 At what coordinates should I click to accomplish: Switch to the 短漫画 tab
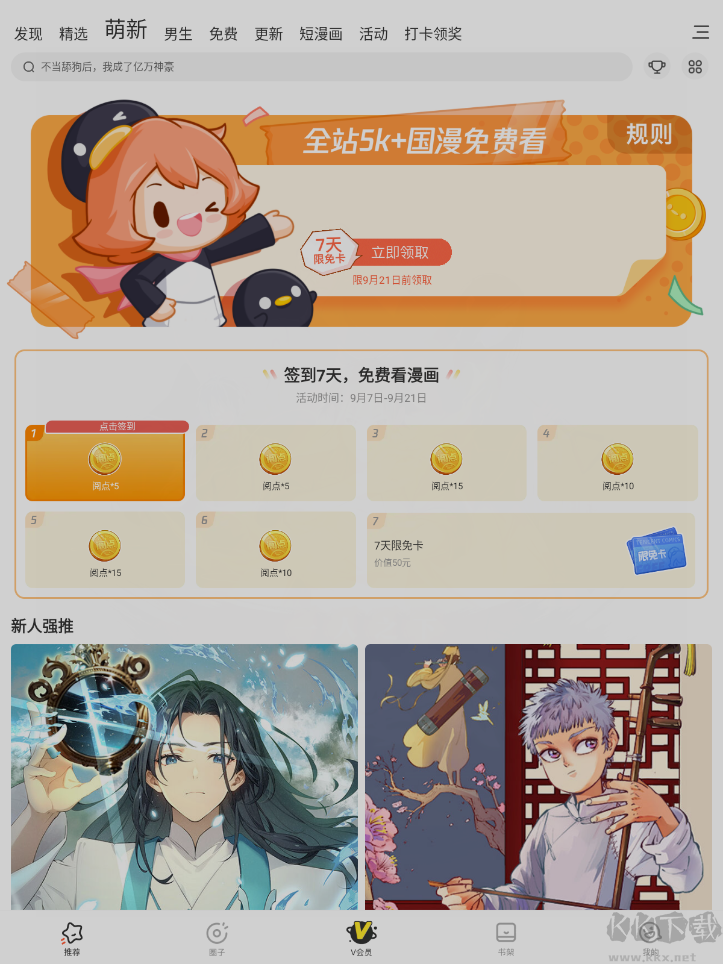point(320,34)
